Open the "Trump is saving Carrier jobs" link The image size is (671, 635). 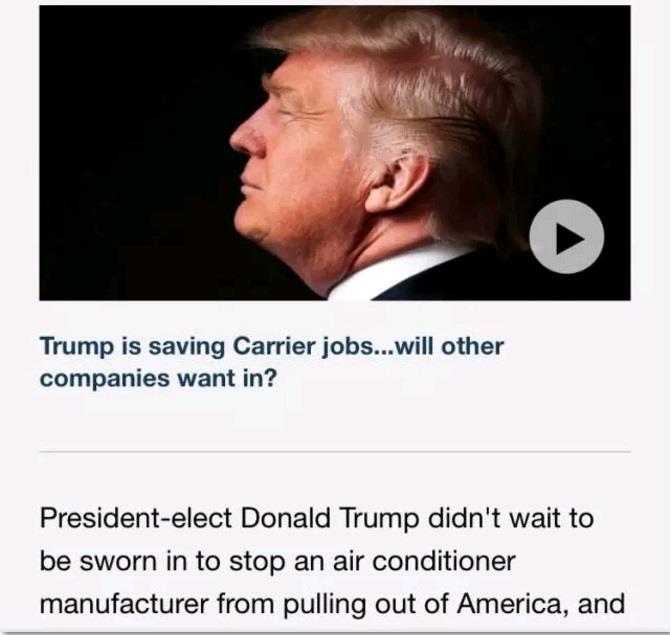[x=271, y=363]
